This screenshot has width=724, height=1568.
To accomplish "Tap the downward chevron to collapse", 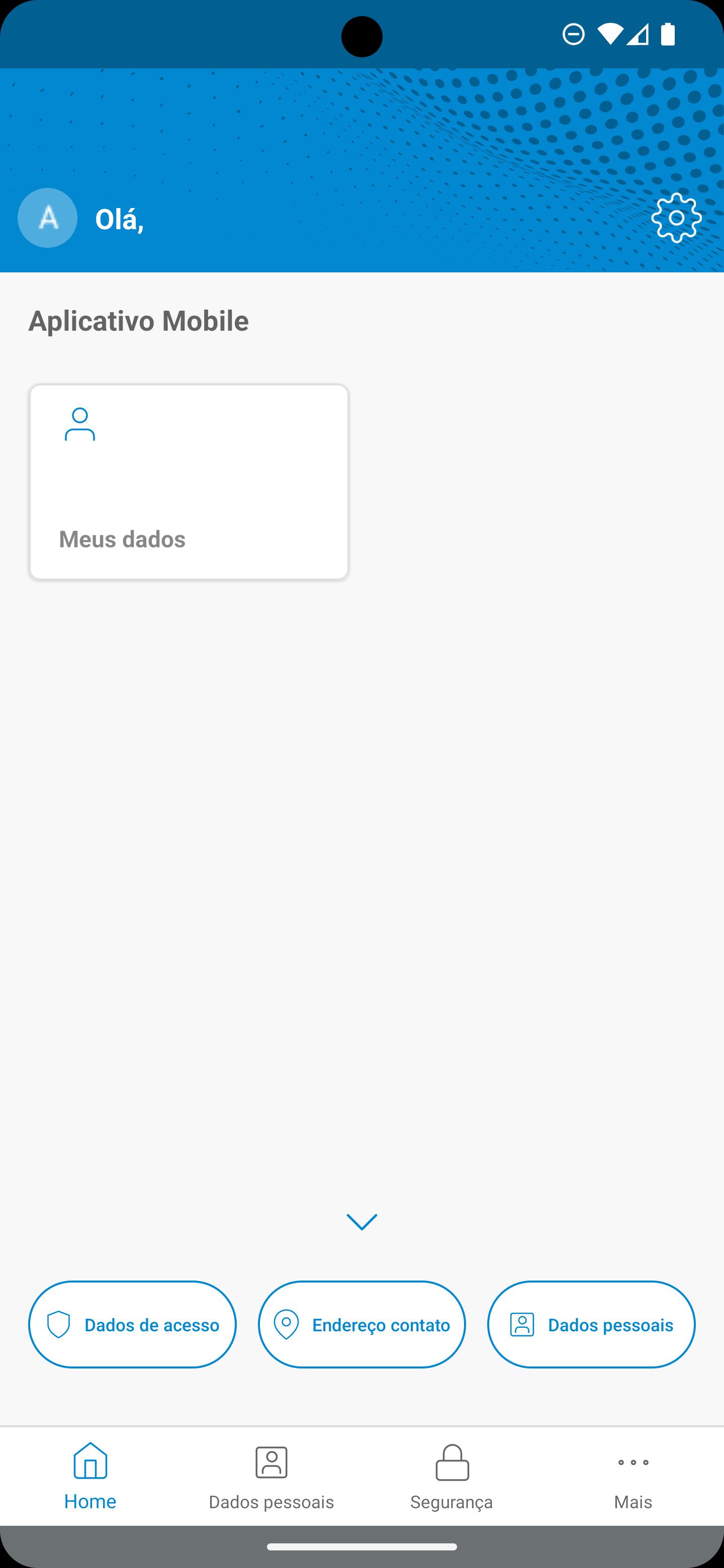I will point(361,1222).
